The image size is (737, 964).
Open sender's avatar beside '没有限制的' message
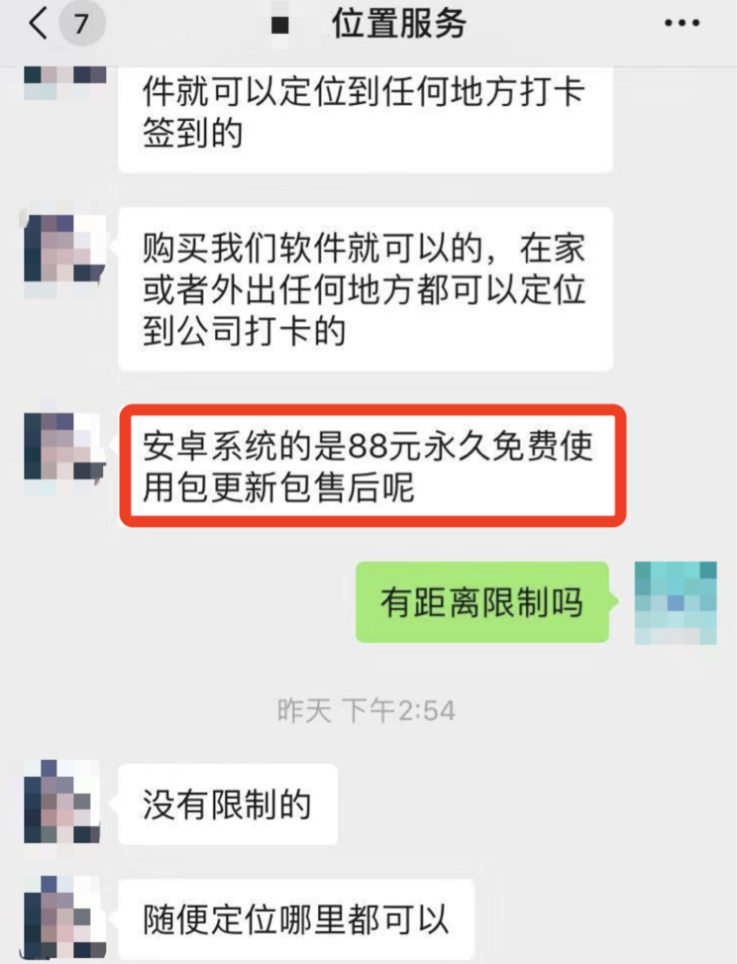point(62,802)
